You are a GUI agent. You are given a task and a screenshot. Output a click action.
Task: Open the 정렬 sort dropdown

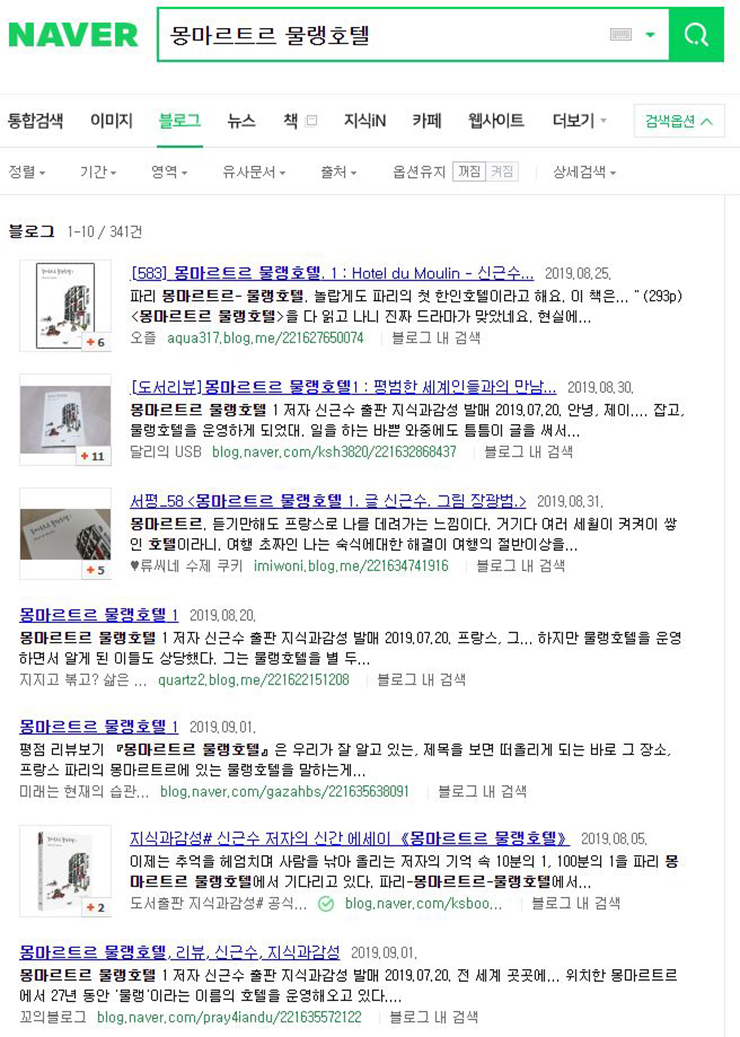[27, 172]
